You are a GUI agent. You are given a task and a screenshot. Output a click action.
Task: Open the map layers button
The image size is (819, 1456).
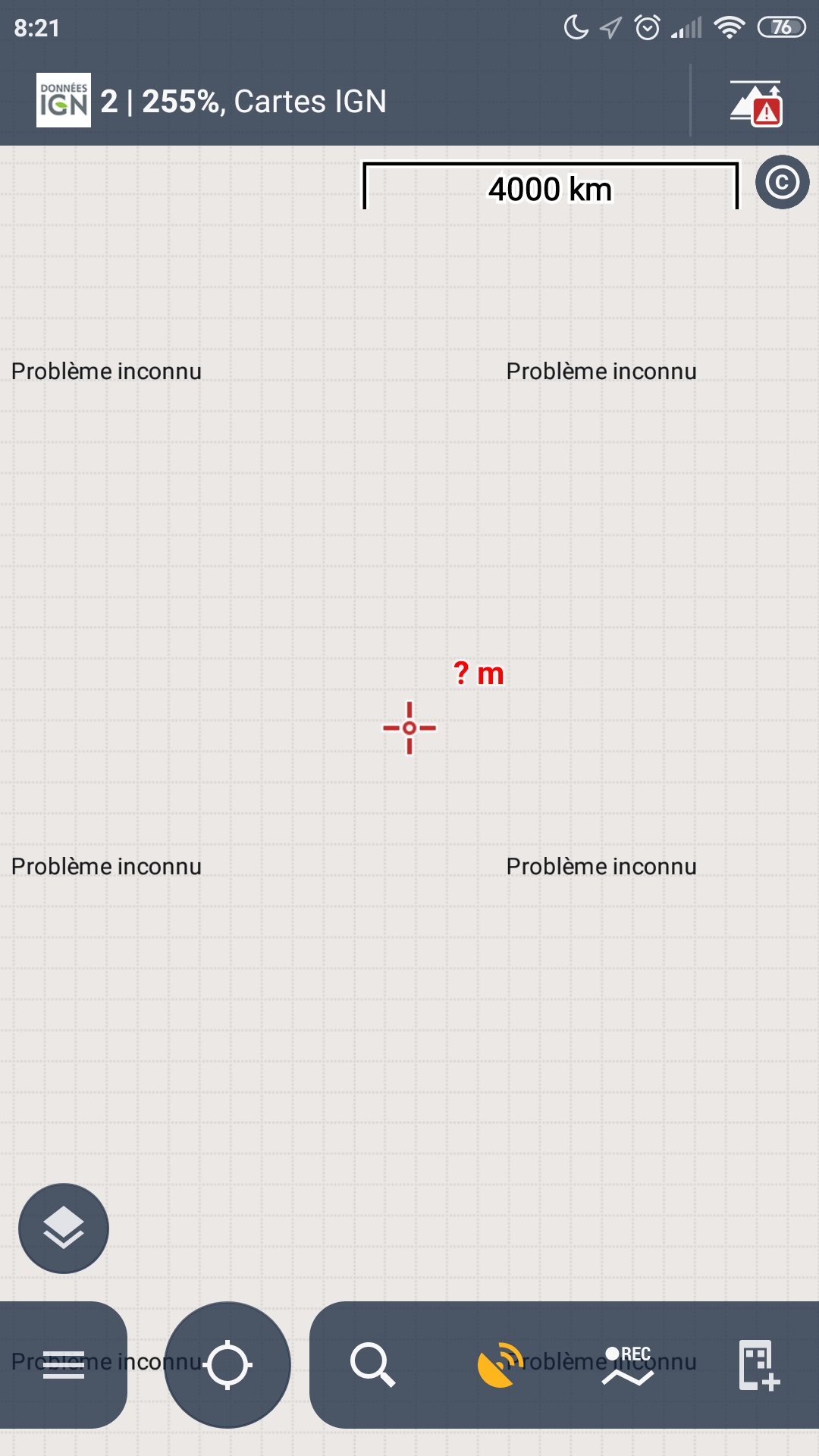click(64, 1228)
